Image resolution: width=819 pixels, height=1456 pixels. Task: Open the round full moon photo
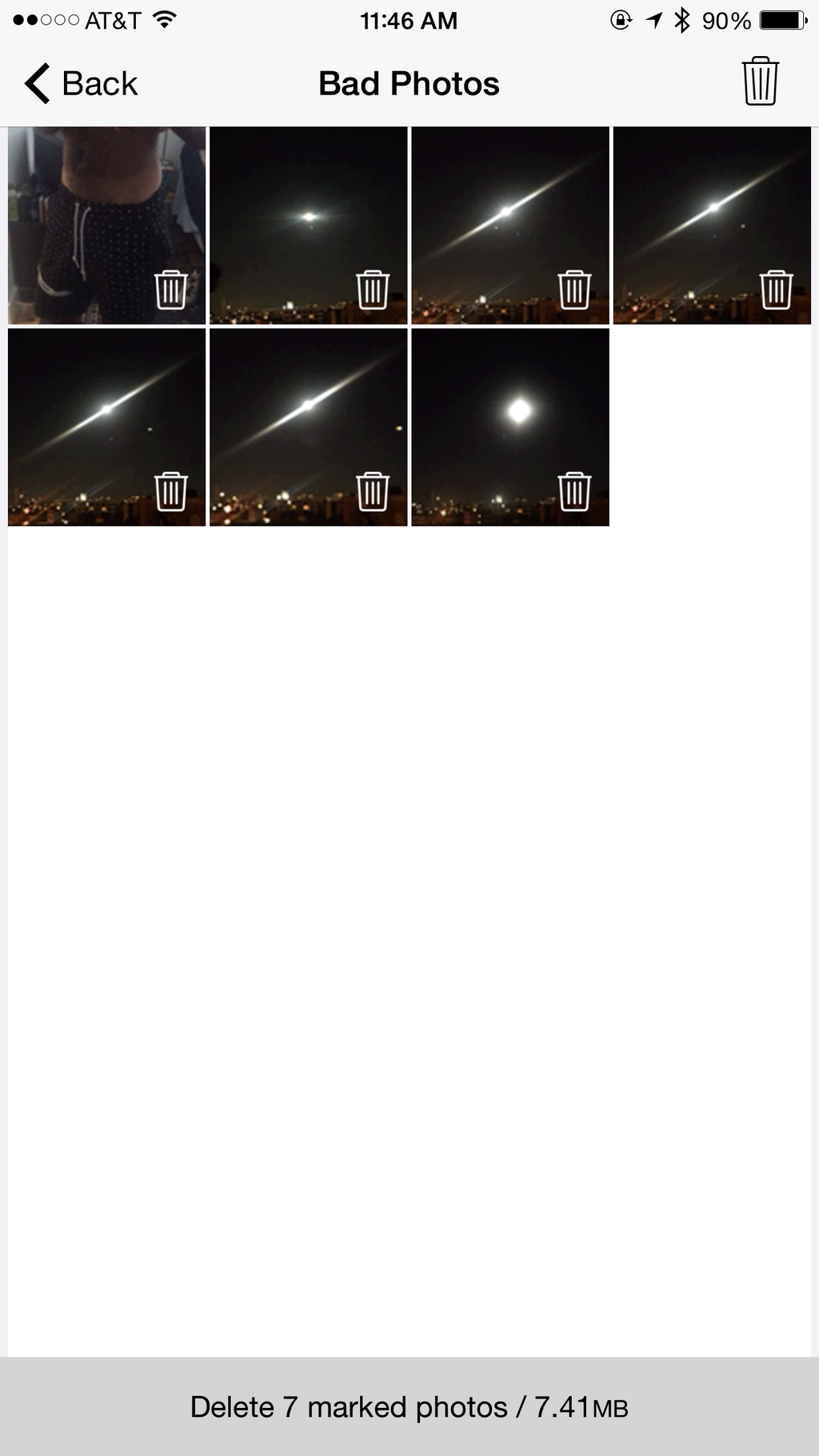pyautogui.click(x=510, y=427)
